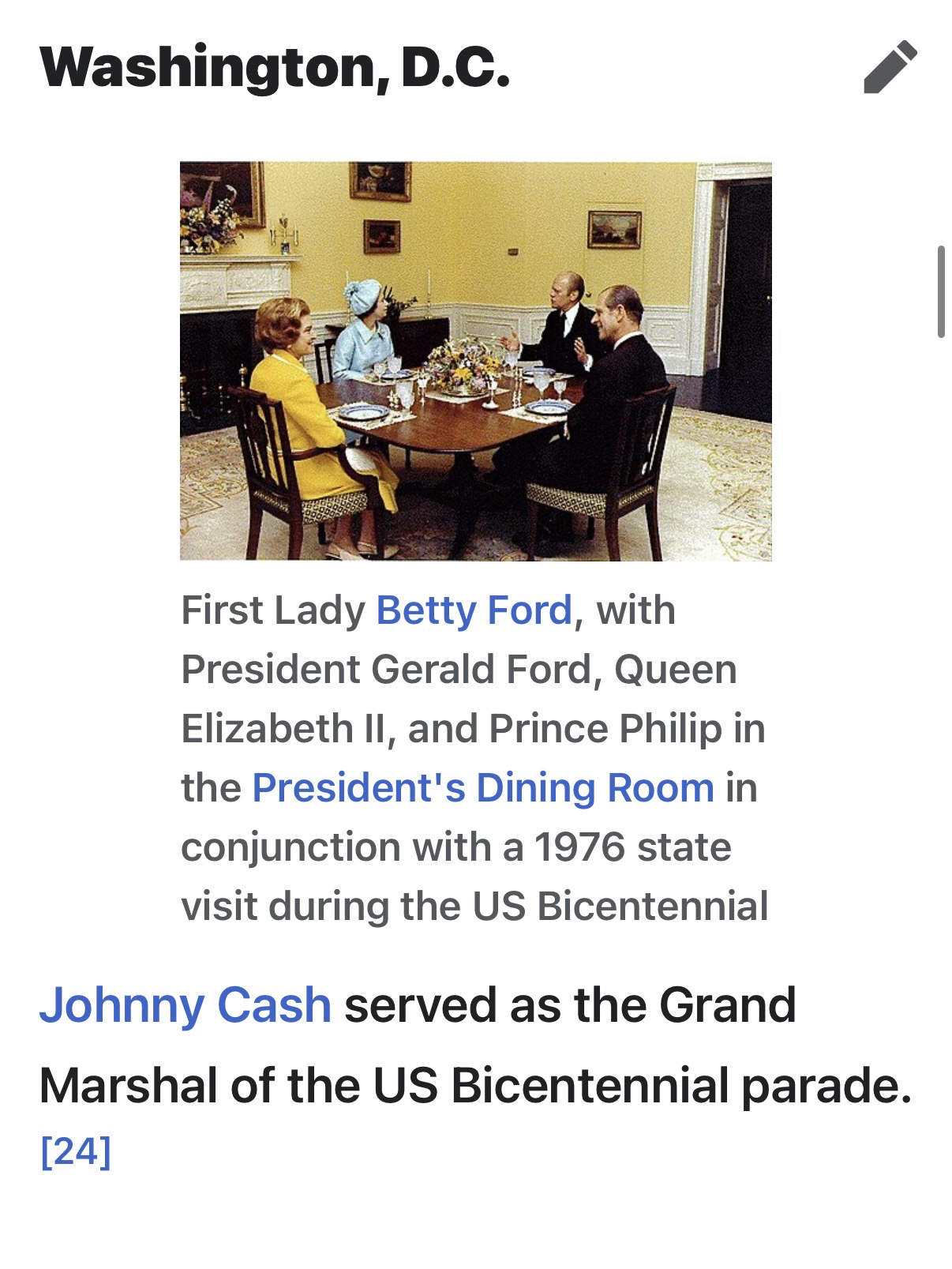
Task: Follow the President's Dining Room link
Action: point(483,787)
